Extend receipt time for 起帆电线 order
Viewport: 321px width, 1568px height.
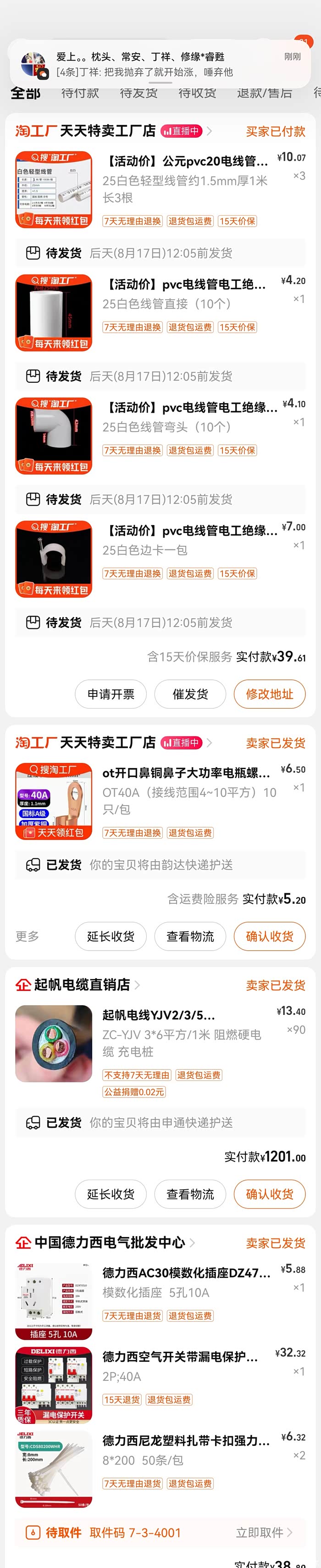pos(111,1194)
